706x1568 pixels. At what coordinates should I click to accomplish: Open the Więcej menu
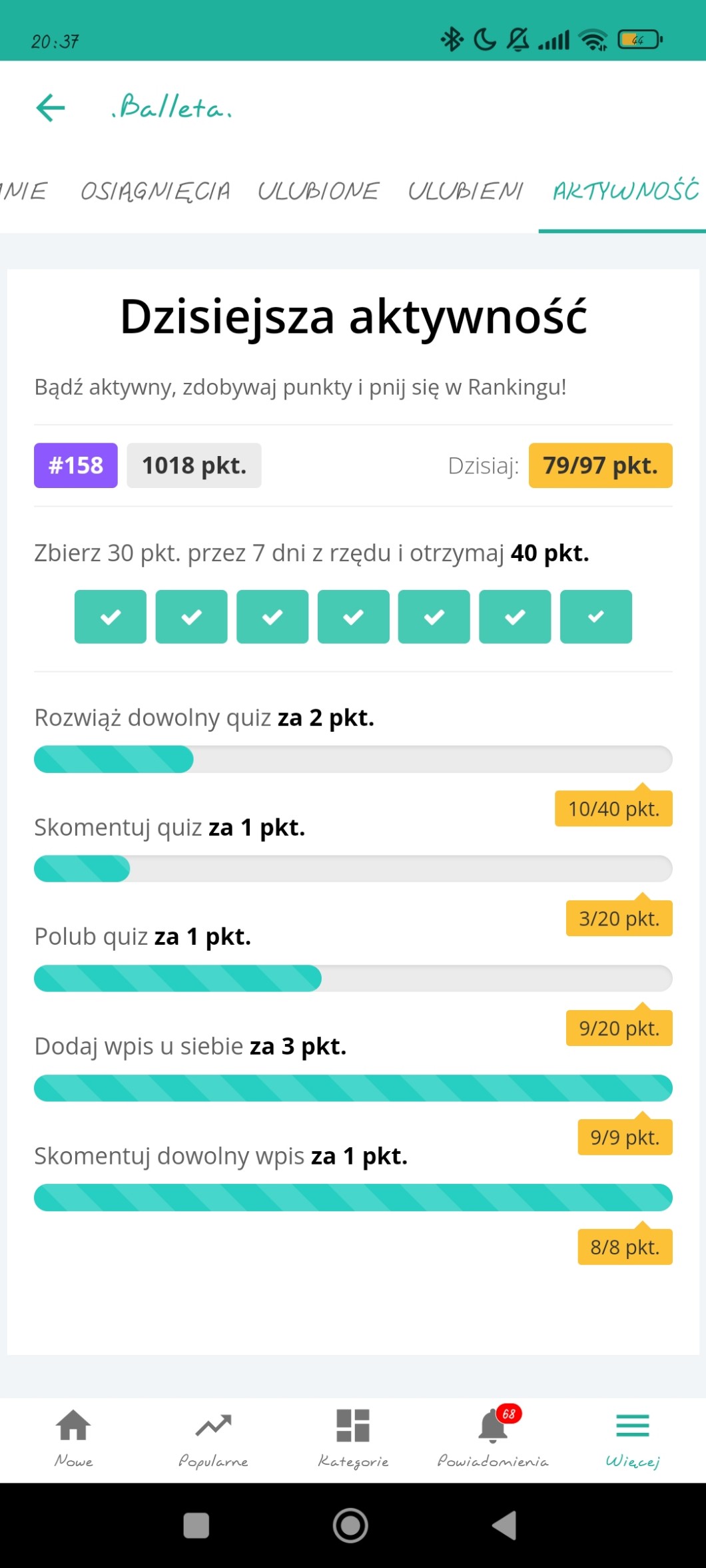click(632, 1438)
